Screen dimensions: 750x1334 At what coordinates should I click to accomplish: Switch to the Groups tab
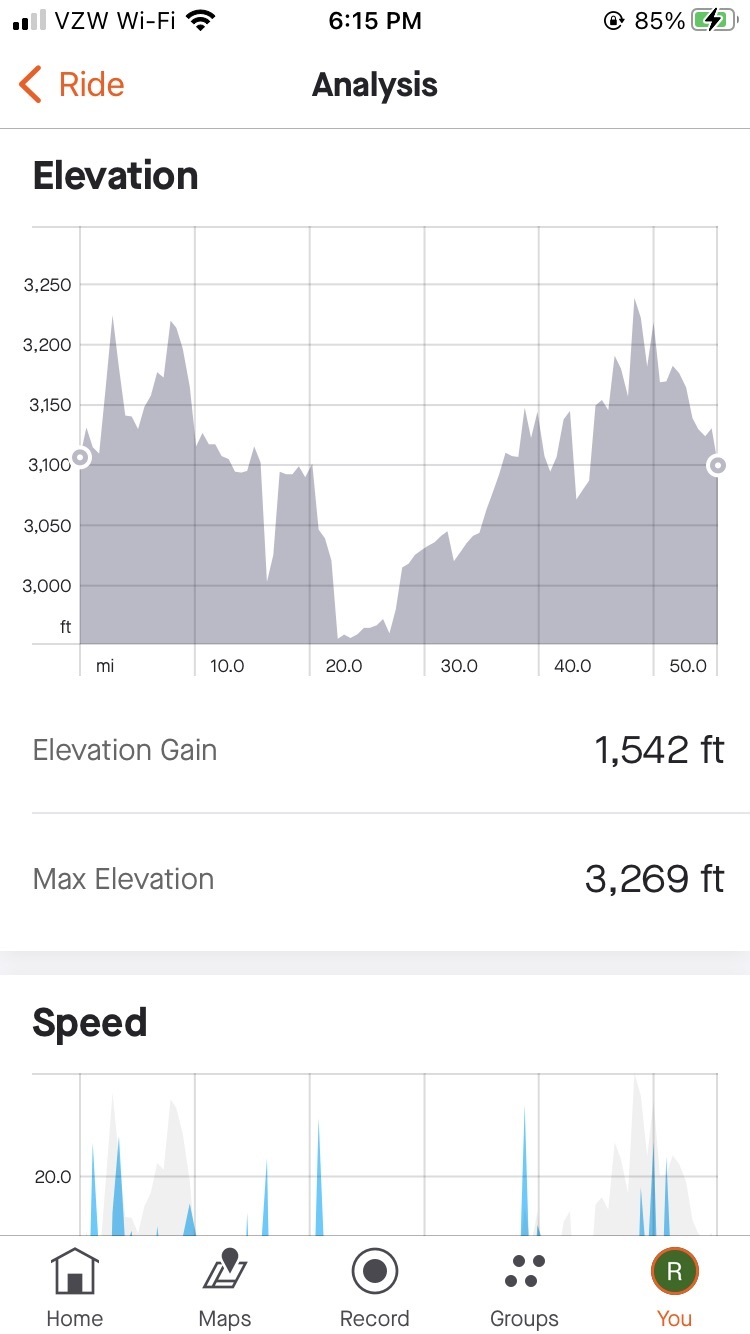pos(524,1285)
